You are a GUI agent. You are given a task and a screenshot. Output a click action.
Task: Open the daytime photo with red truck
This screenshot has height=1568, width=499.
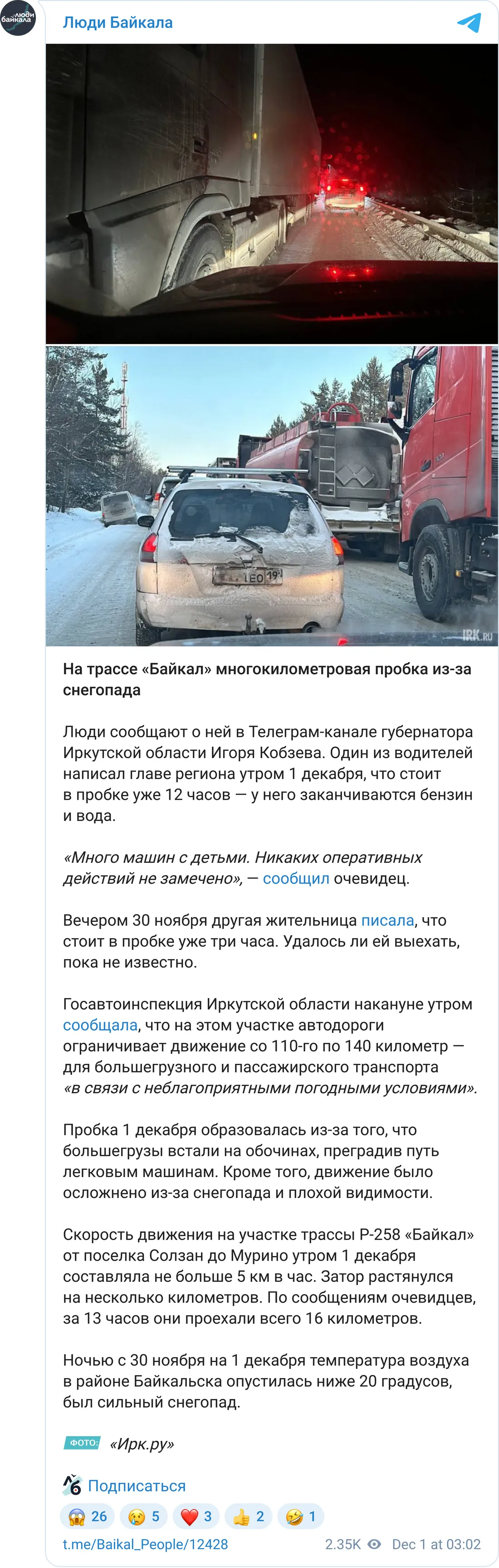[272, 496]
